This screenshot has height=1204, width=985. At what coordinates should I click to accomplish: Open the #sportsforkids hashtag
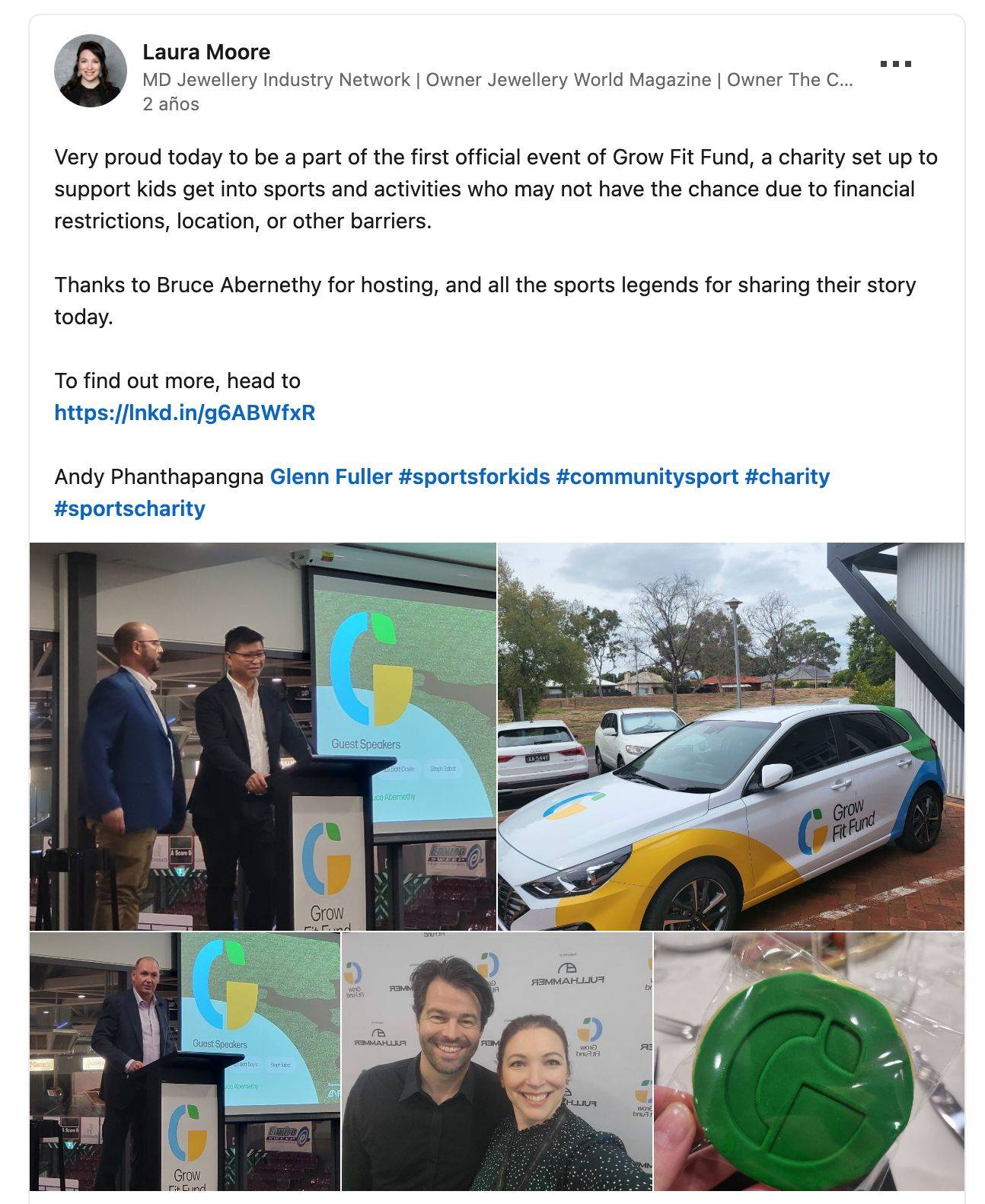coord(473,476)
